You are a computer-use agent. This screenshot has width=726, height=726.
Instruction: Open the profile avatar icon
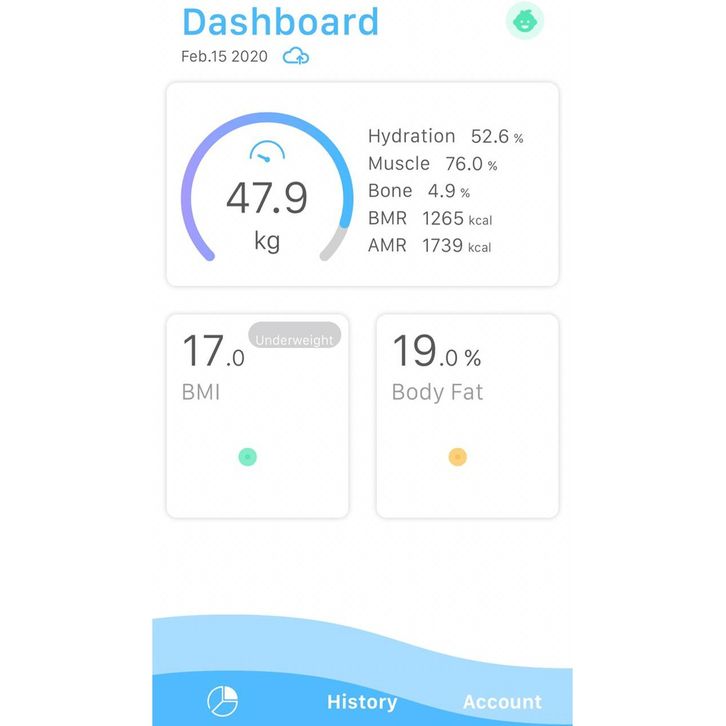(x=524, y=20)
